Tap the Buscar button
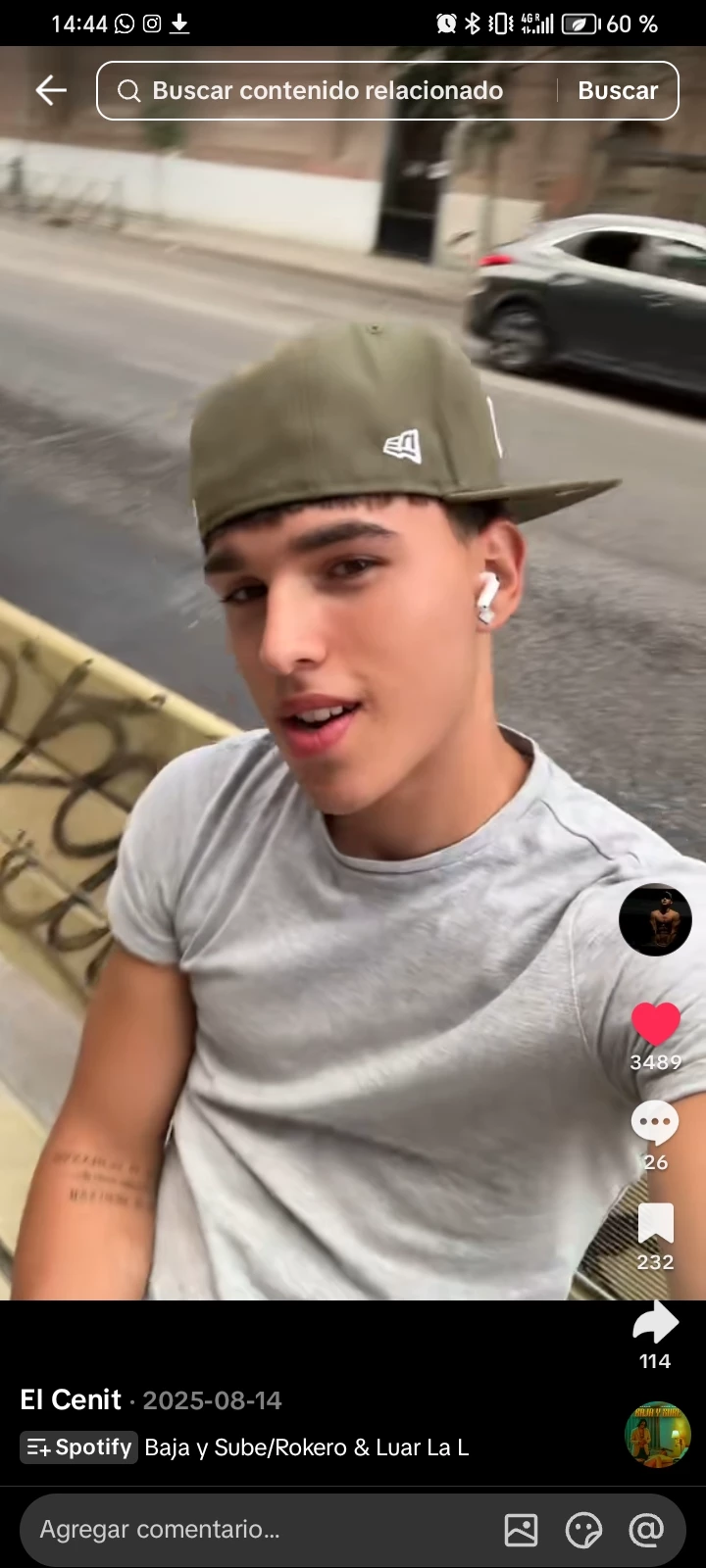 point(617,91)
